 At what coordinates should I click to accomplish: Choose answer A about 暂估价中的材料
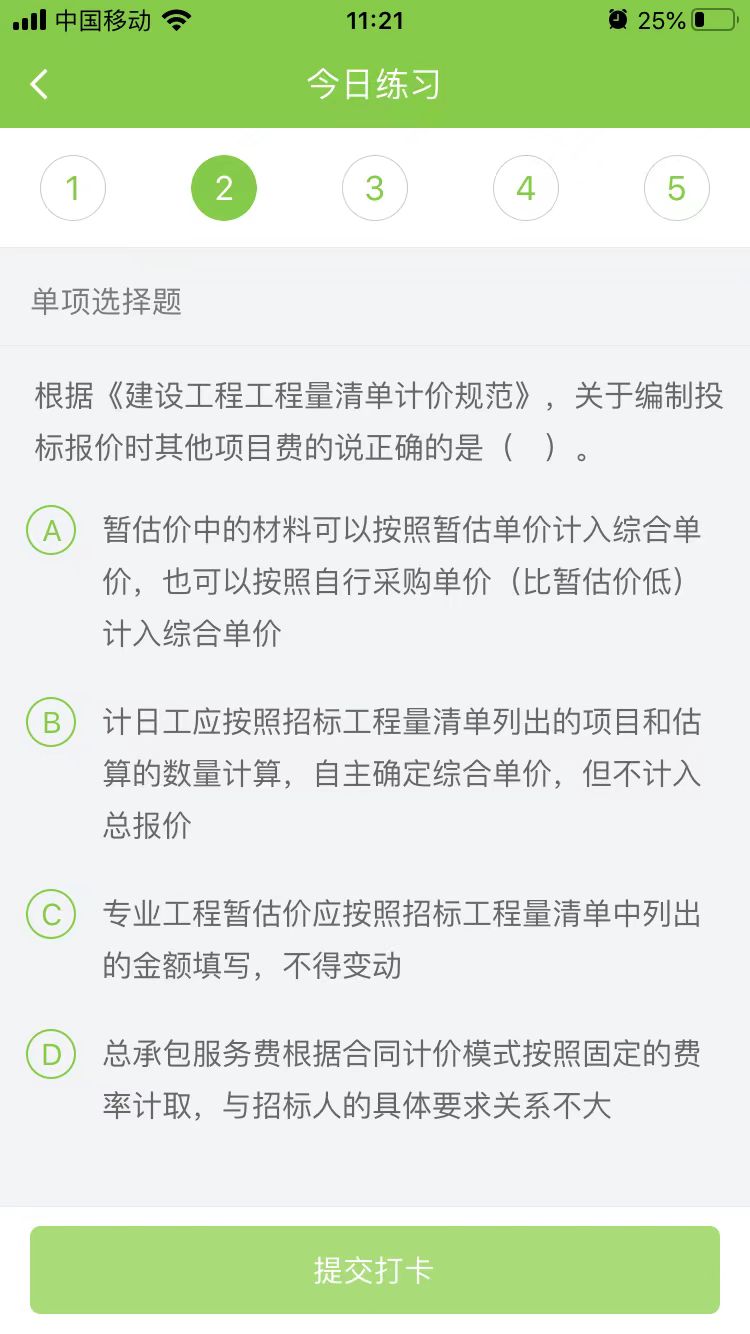(x=52, y=531)
